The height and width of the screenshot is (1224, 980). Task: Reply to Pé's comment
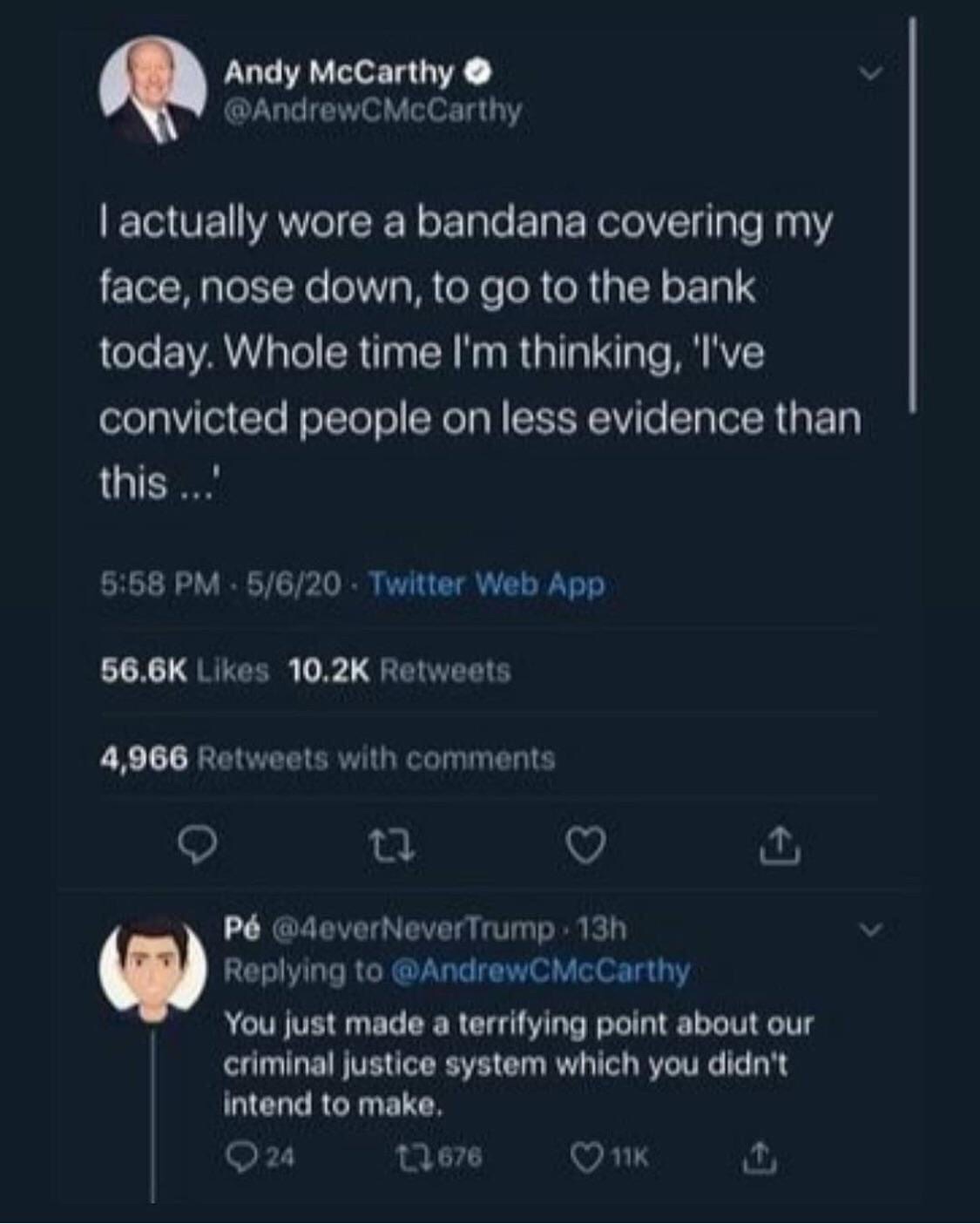tap(239, 1157)
